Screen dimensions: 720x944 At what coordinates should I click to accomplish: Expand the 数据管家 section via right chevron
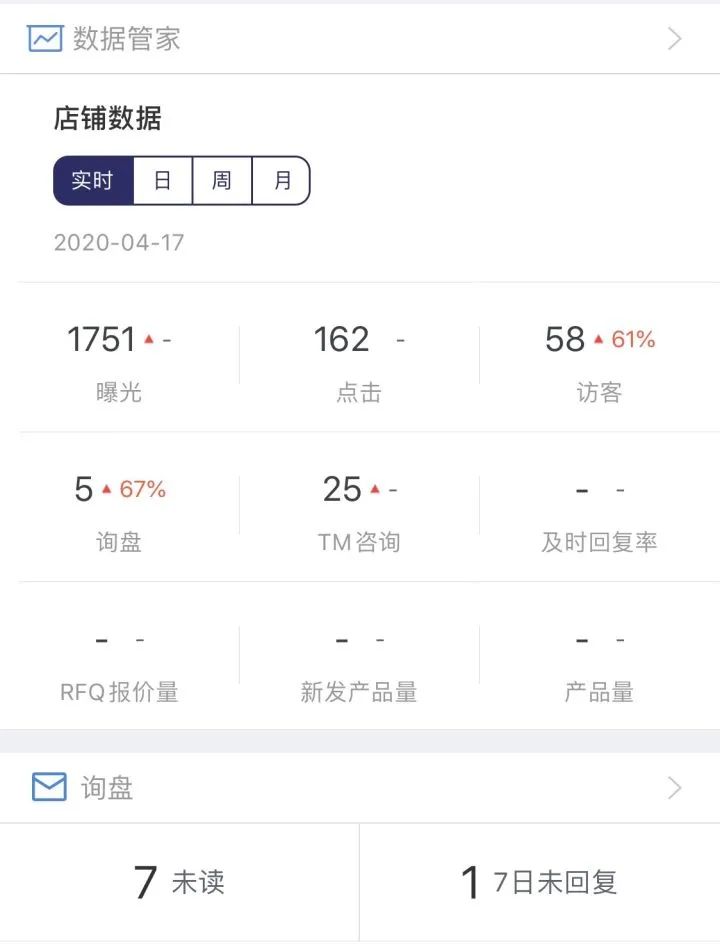[x=675, y=38]
